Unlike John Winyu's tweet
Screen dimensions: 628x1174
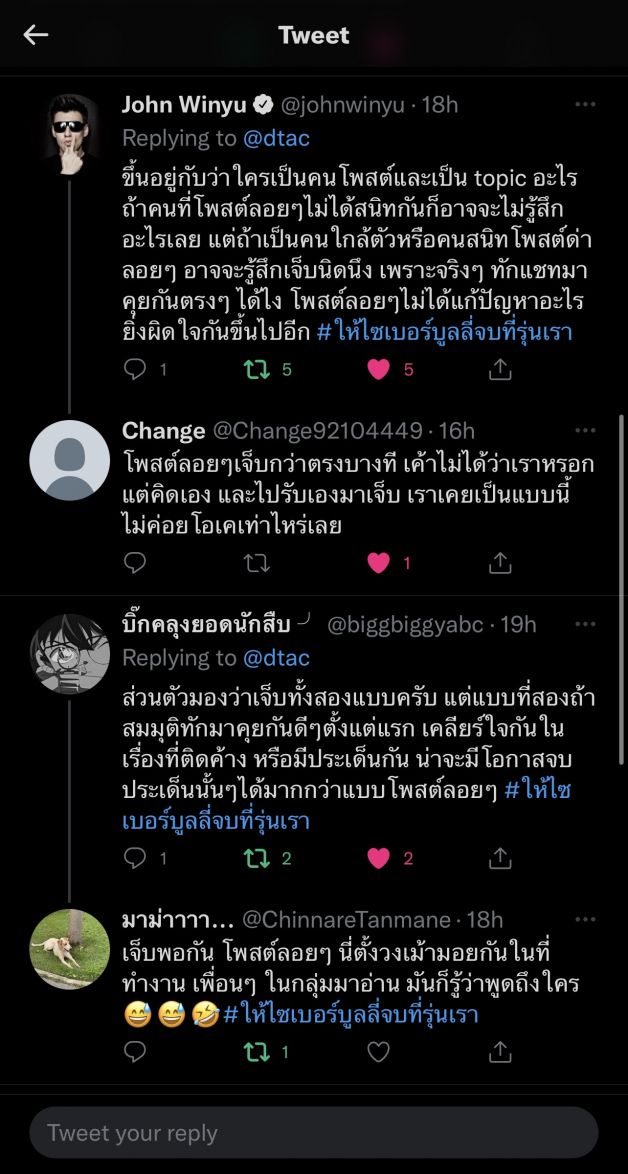coord(378,369)
